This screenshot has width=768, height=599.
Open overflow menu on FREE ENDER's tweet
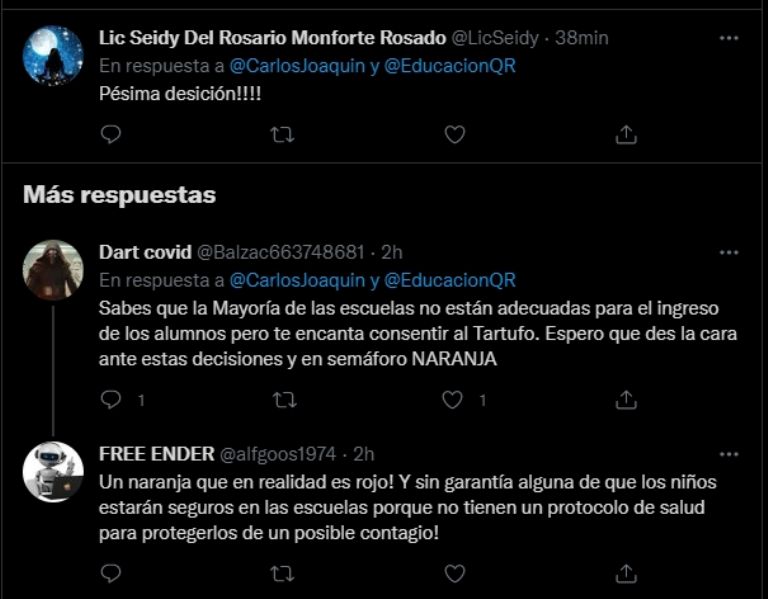click(729, 454)
